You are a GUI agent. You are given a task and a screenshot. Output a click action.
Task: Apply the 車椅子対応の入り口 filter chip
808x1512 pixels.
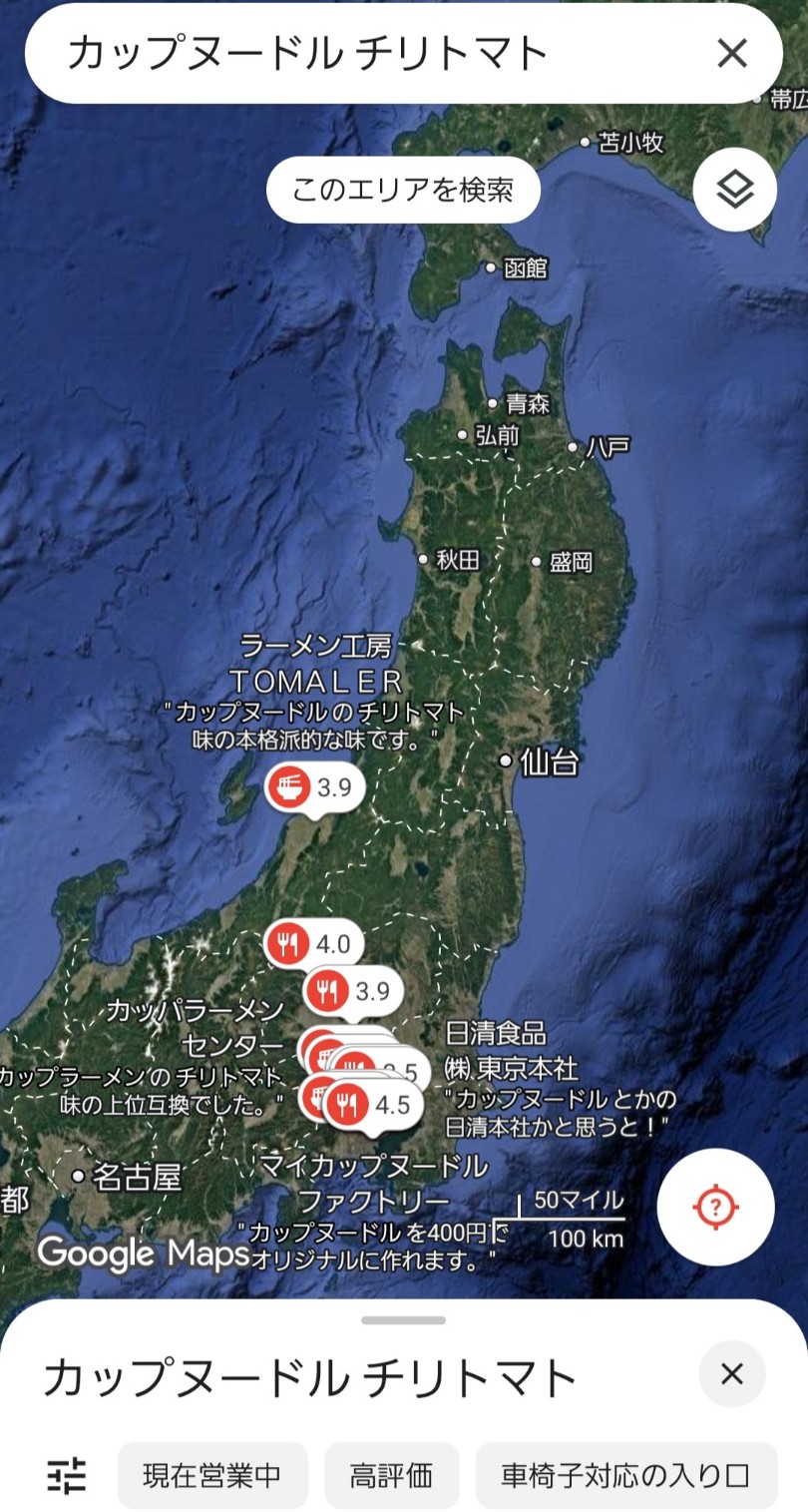click(x=625, y=1475)
